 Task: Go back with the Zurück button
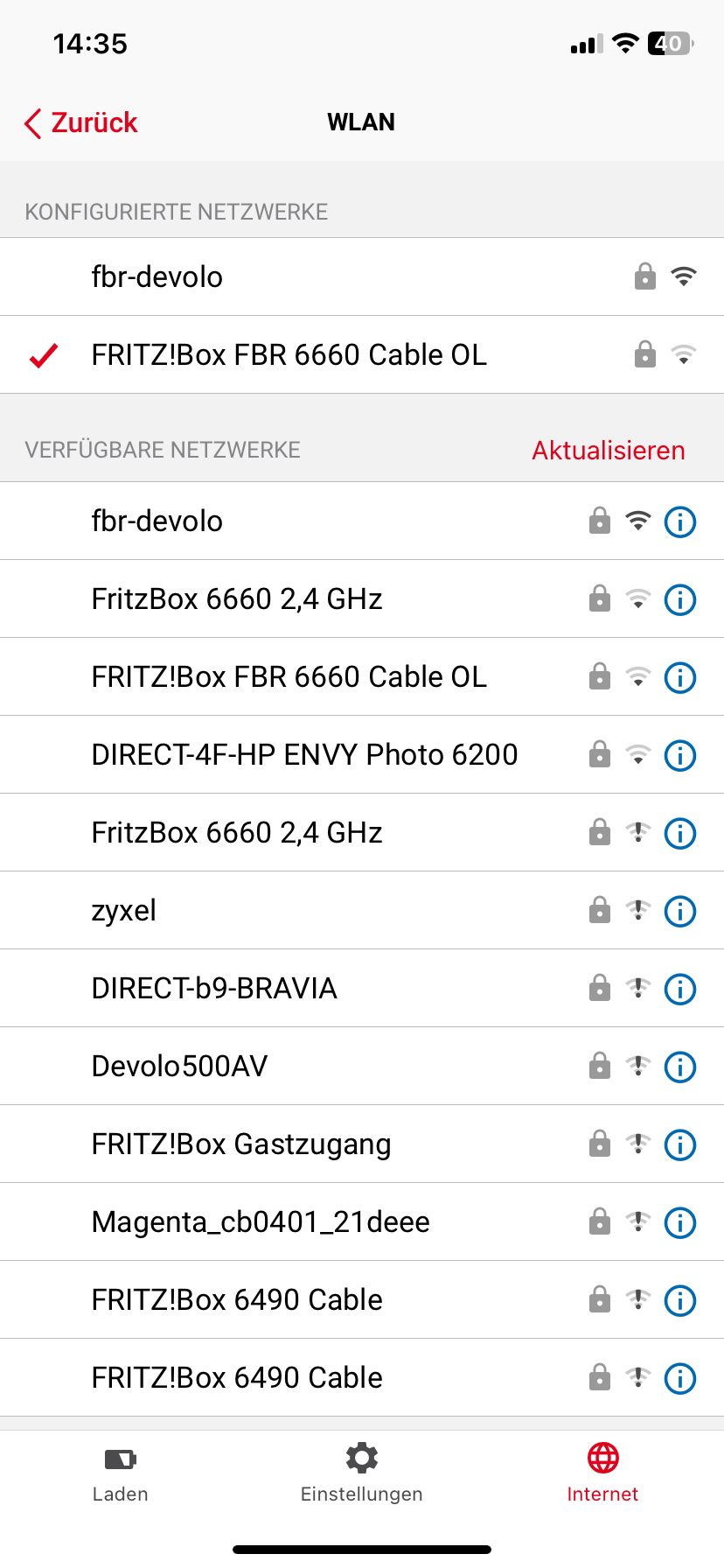81,123
